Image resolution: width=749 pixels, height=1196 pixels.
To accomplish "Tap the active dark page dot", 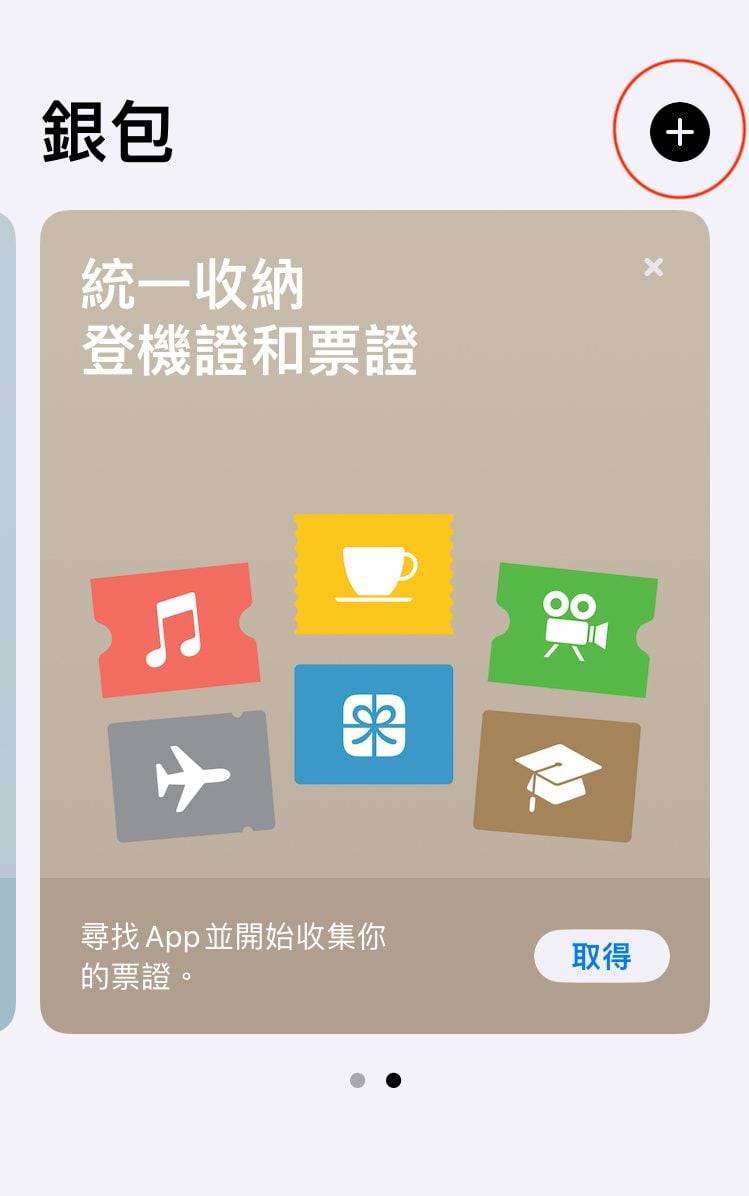I will (x=392, y=1081).
